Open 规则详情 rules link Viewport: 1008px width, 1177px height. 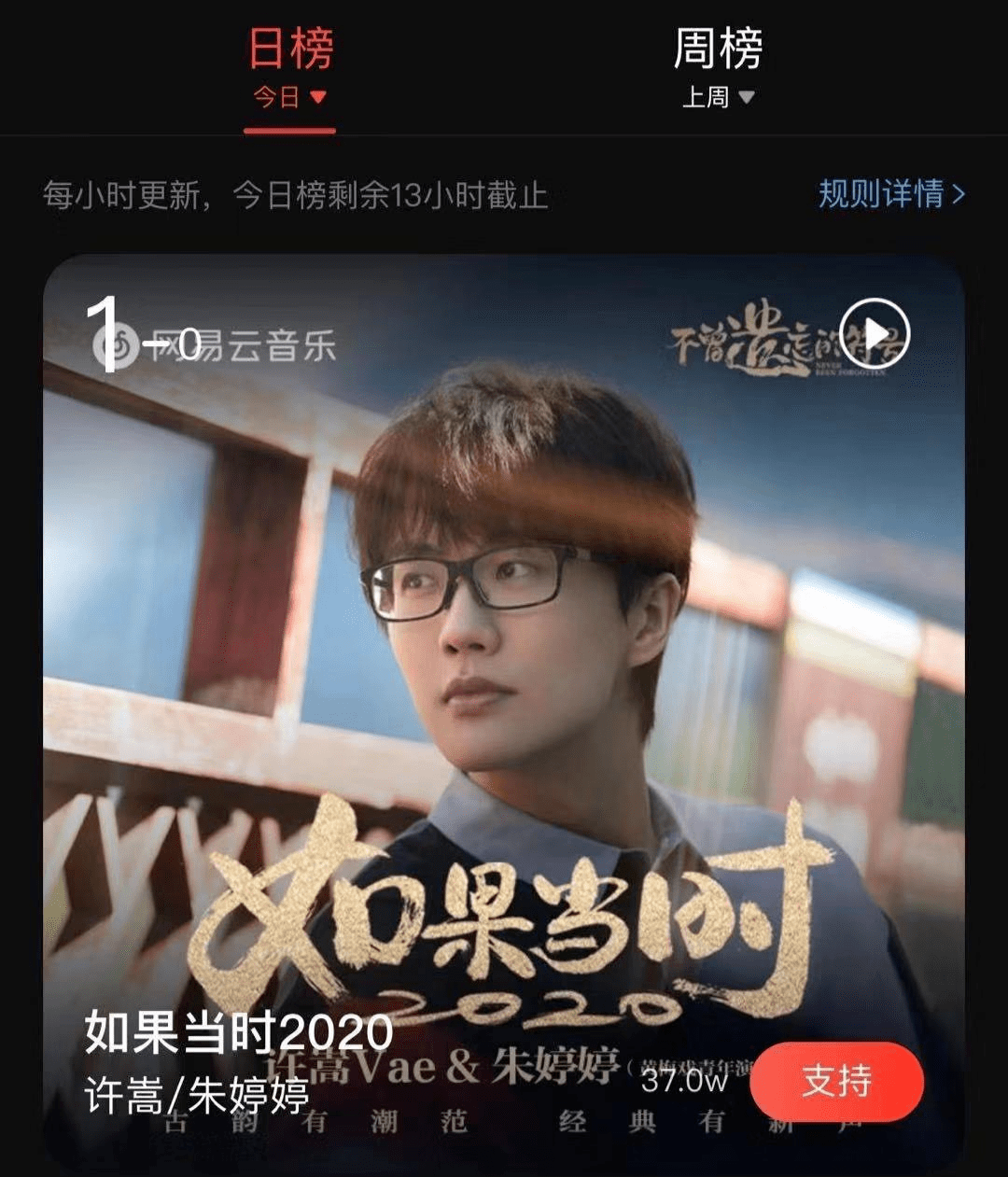pyautogui.click(x=891, y=194)
